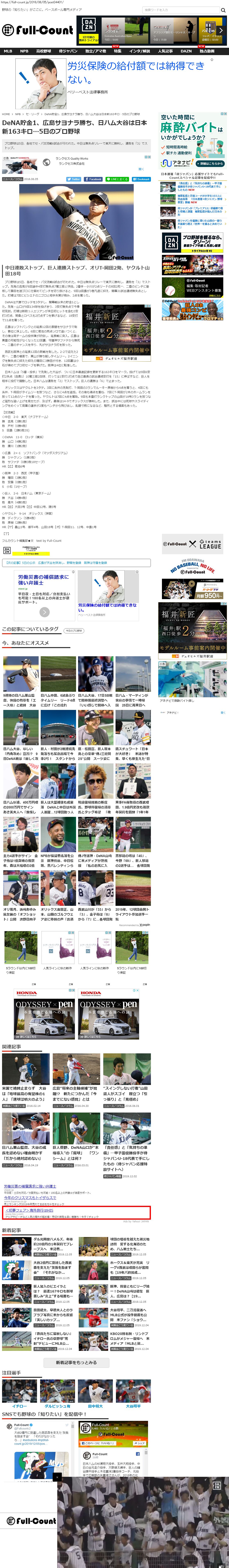Switch to the MLB section
Screen dimensions: 229x1568
[x=8, y=51]
